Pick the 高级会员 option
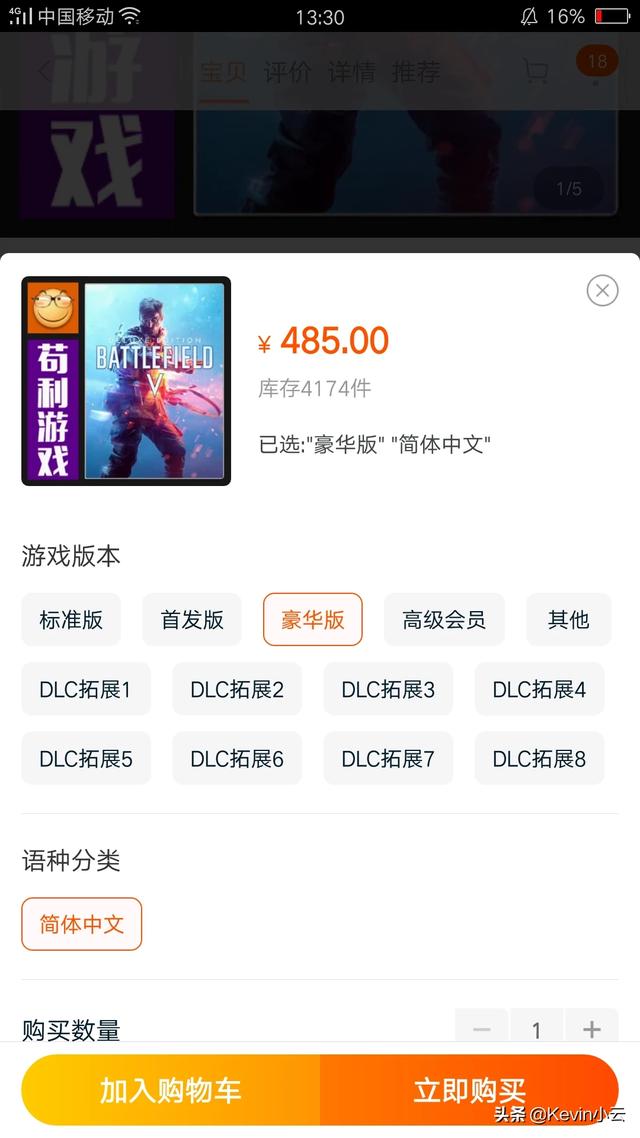640x1138 pixels. click(x=444, y=619)
